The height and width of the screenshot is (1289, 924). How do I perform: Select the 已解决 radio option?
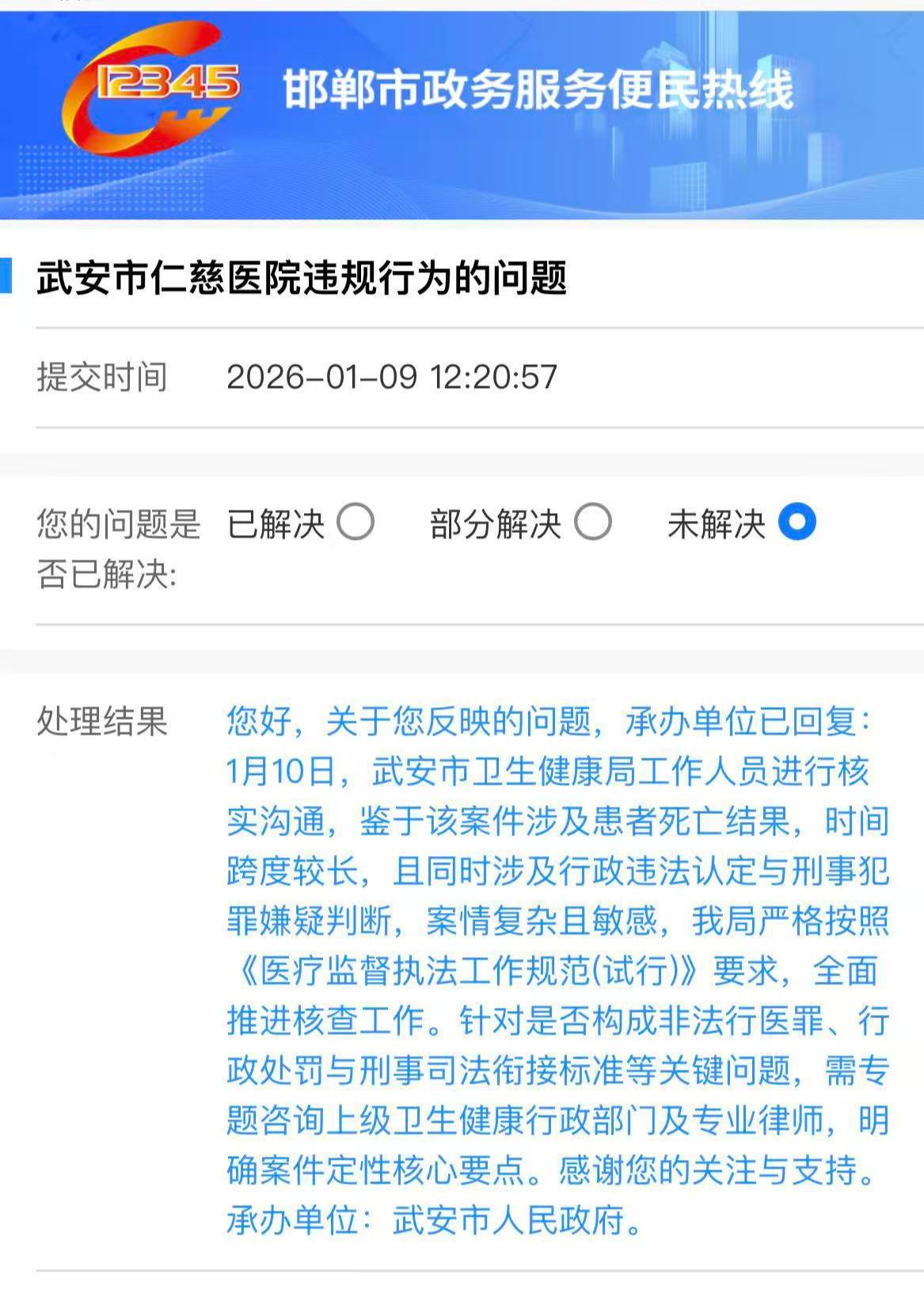click(x=356, y=523)
